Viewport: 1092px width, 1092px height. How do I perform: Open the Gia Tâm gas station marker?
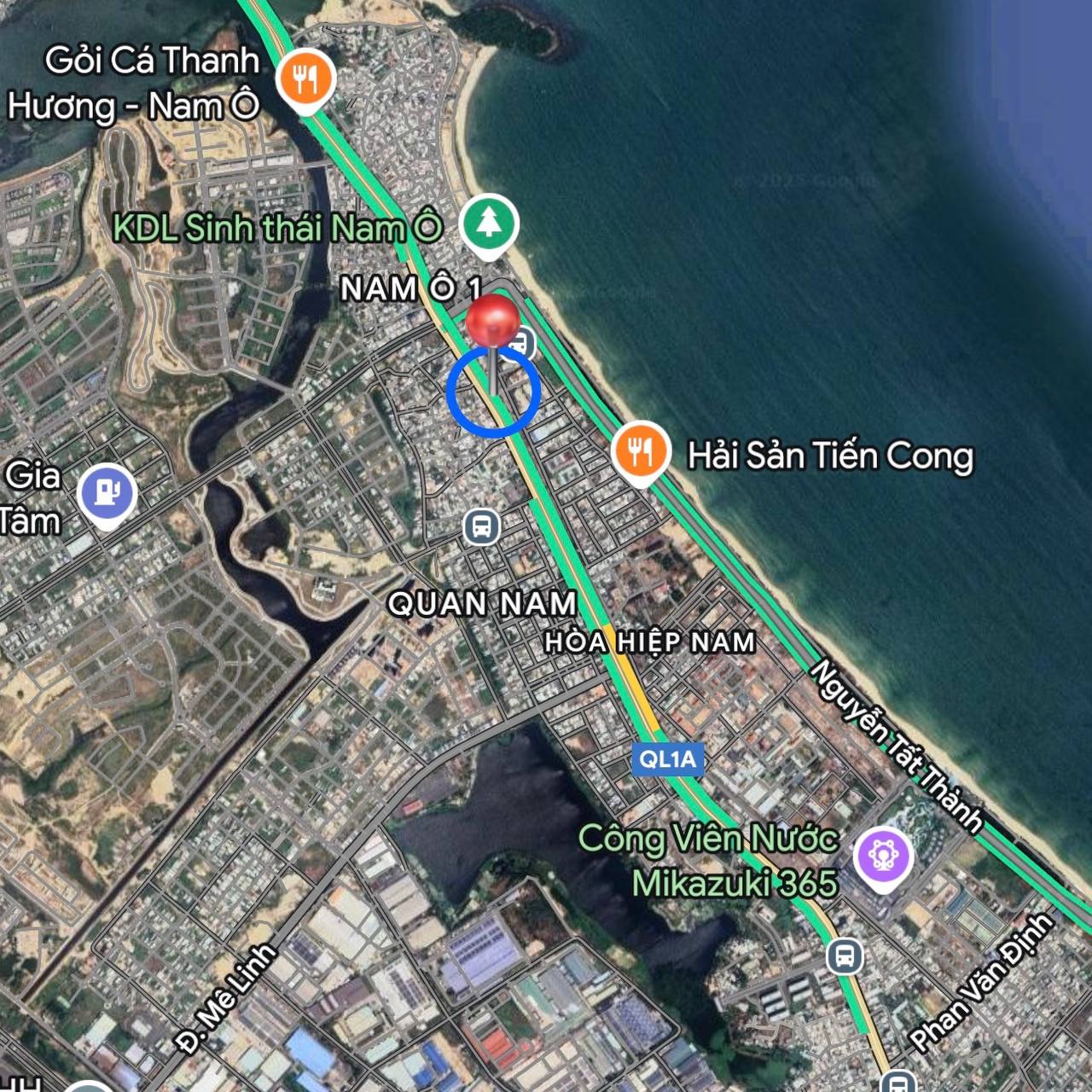pos(107,493)
